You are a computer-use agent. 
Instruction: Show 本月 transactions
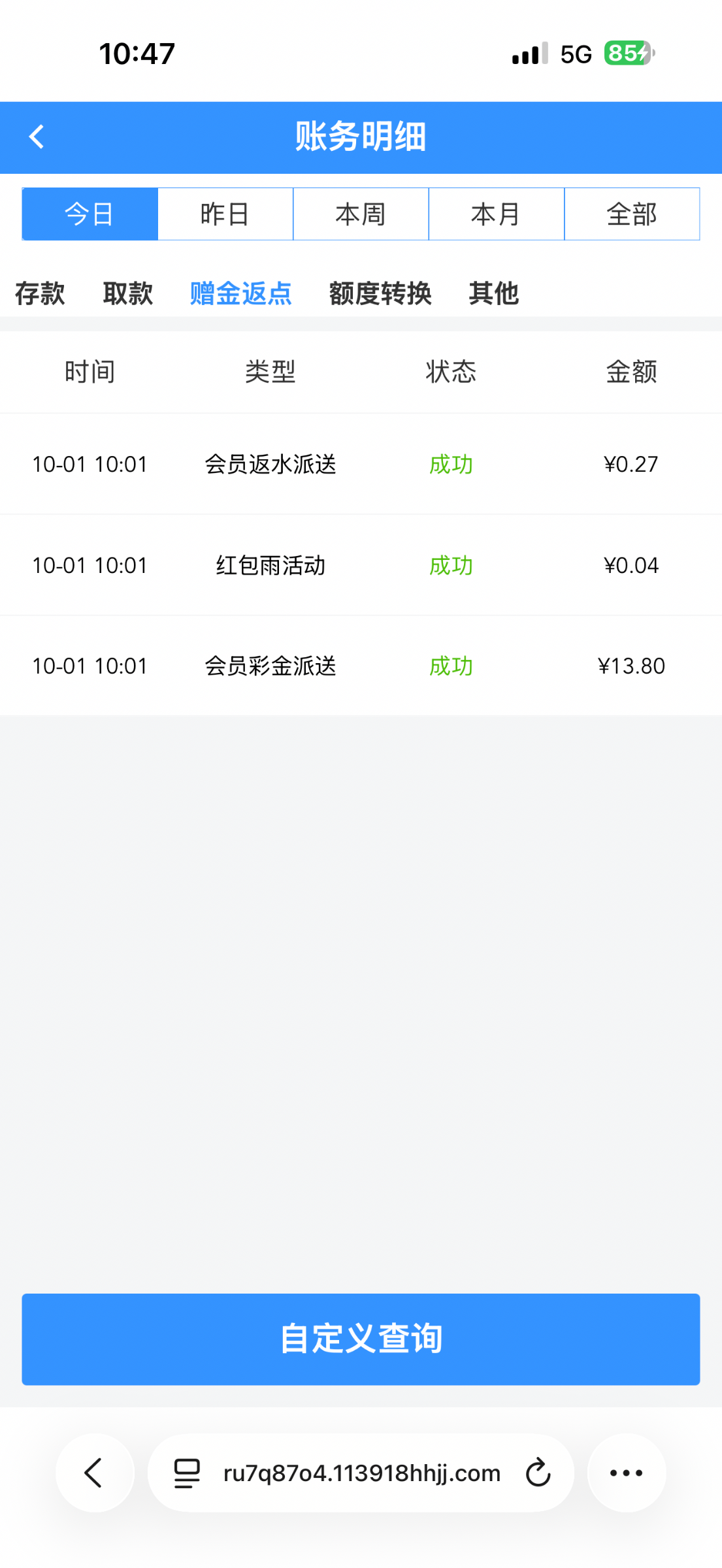point(496,214)
